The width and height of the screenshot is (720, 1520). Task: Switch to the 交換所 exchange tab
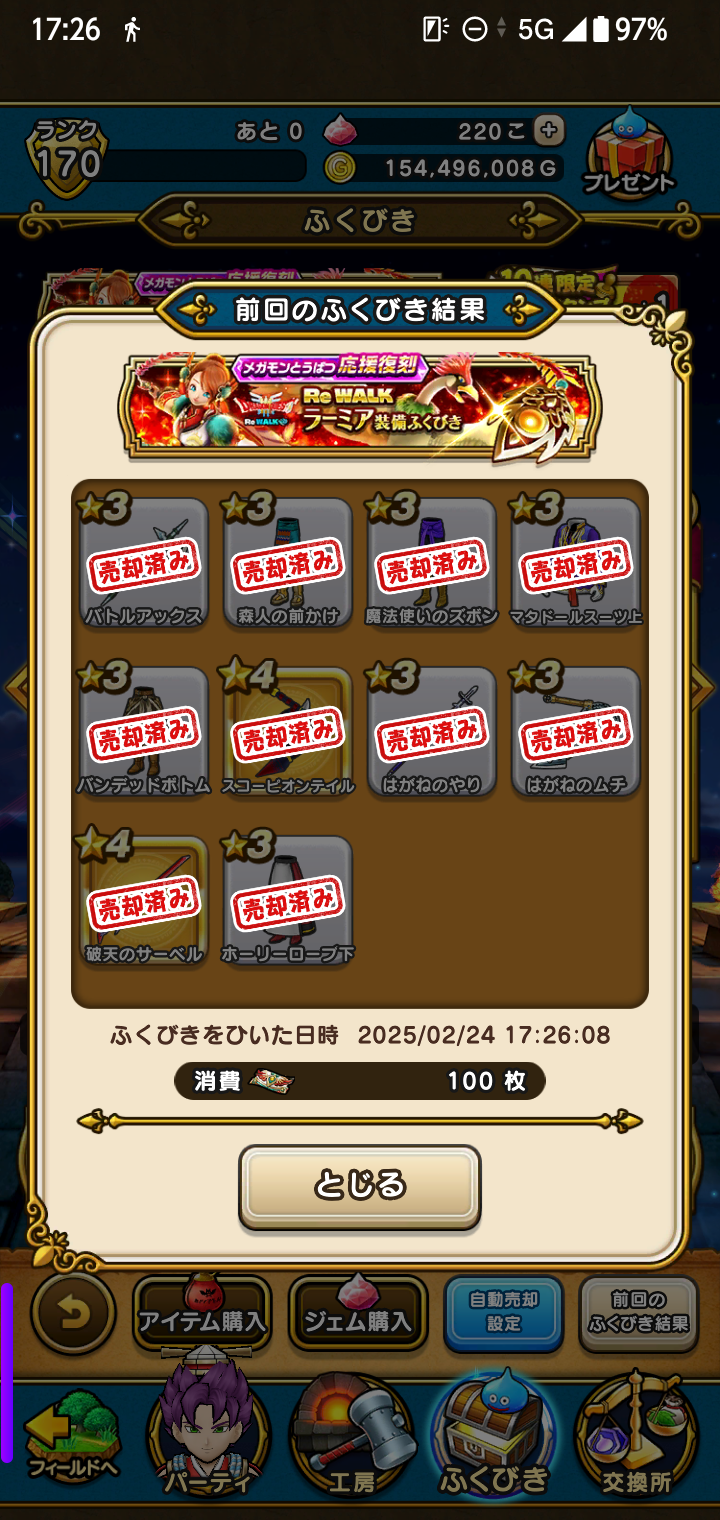636,1440
